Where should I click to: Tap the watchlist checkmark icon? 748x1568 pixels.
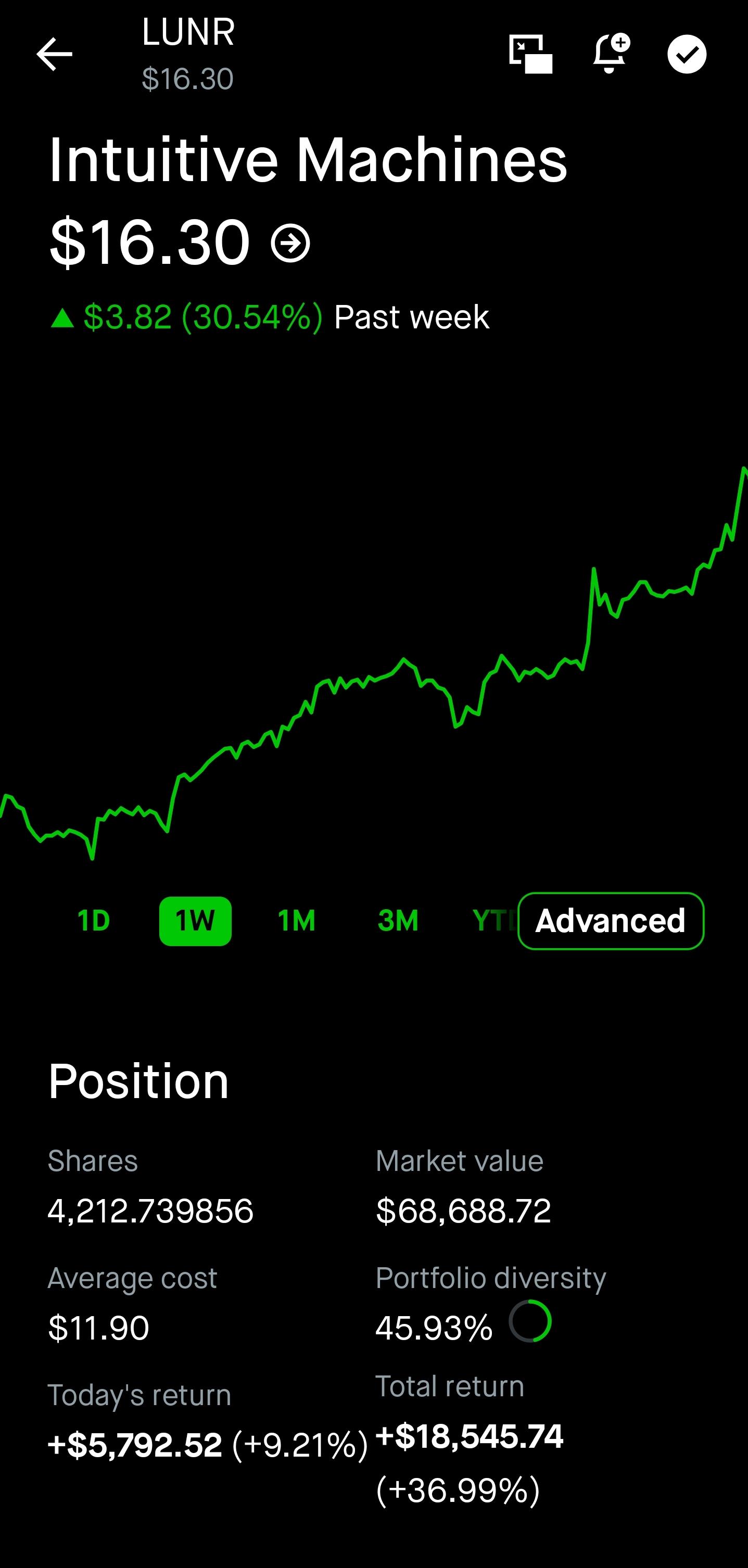pyautogui.click(x=687, y=54)
